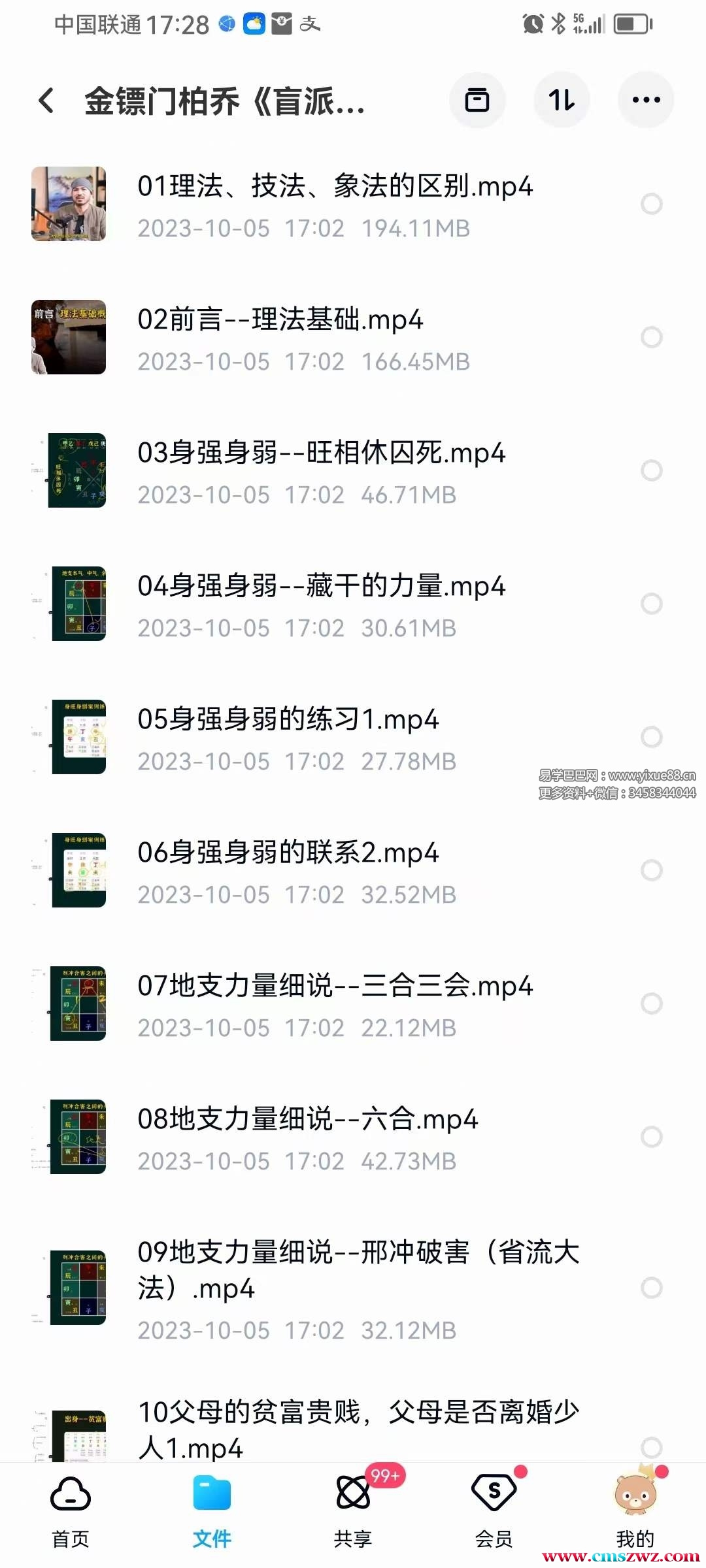706x1568 pixels.
Task: Tick the circle beside 08地支力量细说--六合.mp4
Action: (x=651, y=1137)
